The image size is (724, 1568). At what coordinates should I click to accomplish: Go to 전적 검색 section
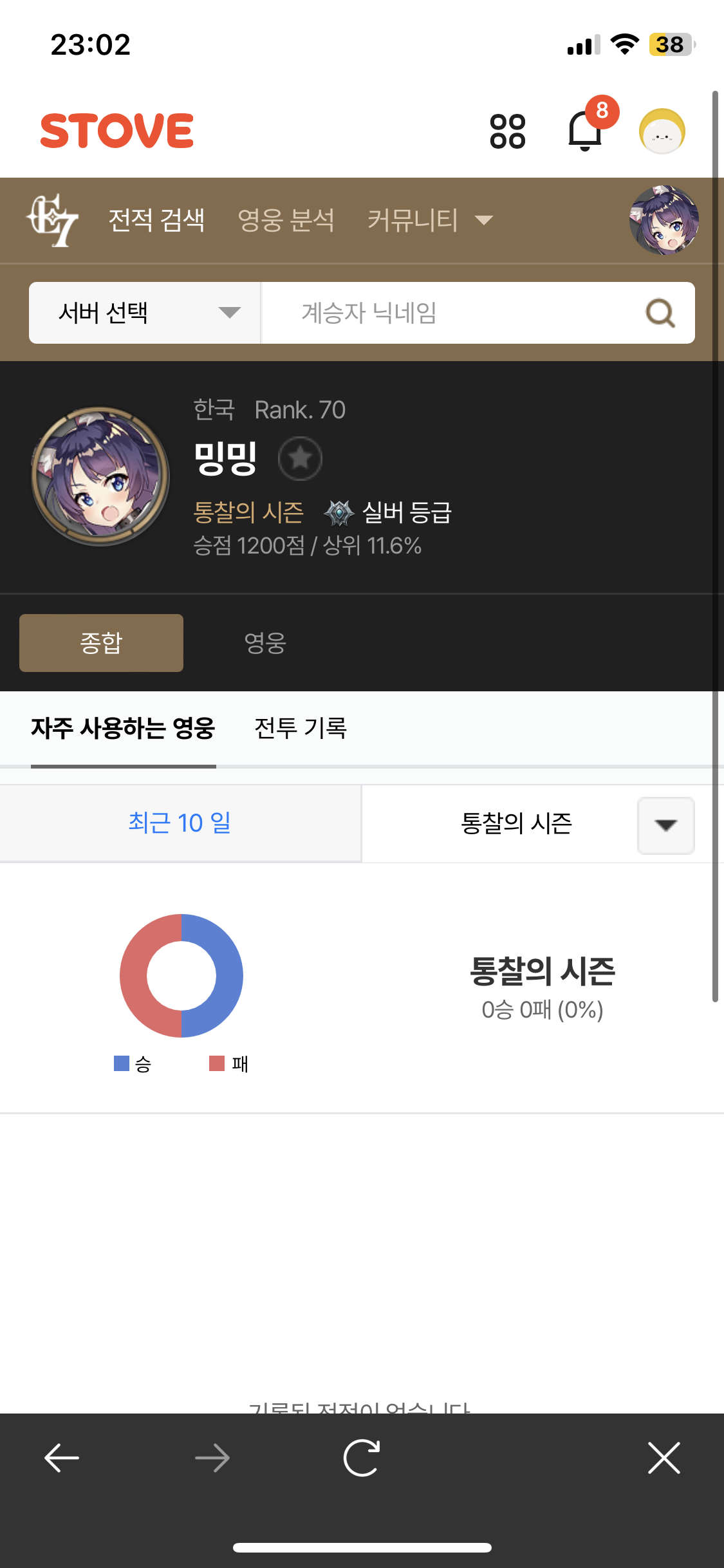coord(156,220)
